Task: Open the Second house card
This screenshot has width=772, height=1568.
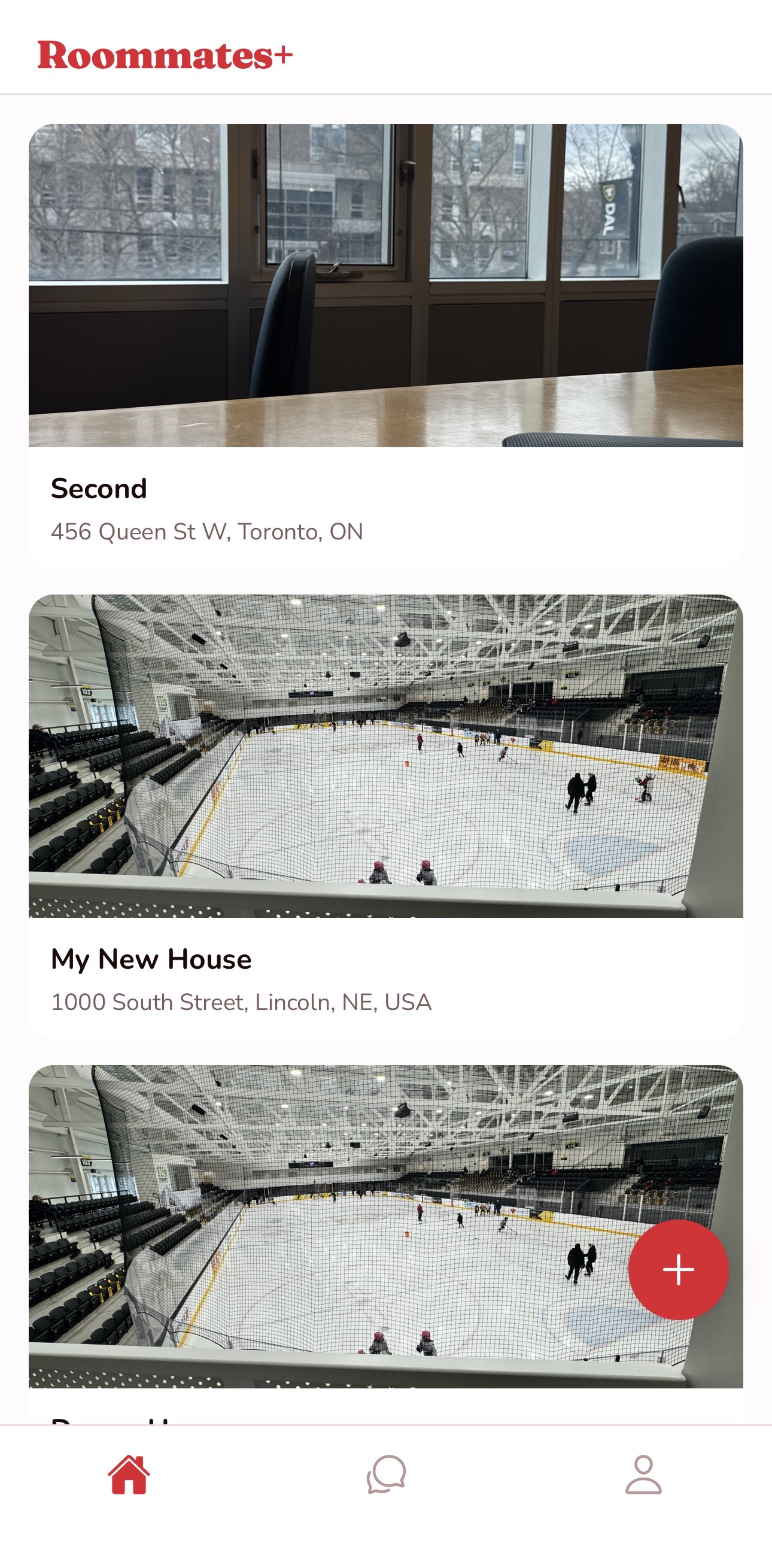Action: (x=385, y=345)
